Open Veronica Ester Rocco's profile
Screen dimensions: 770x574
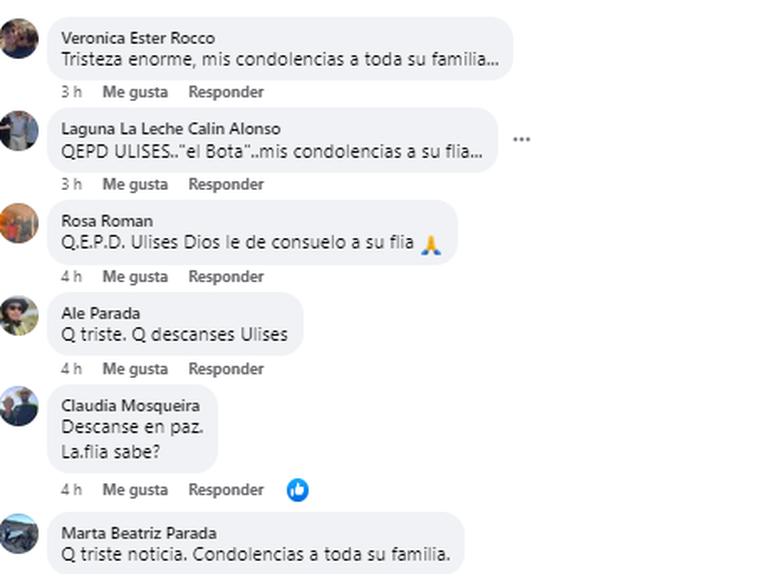(138, 38)
